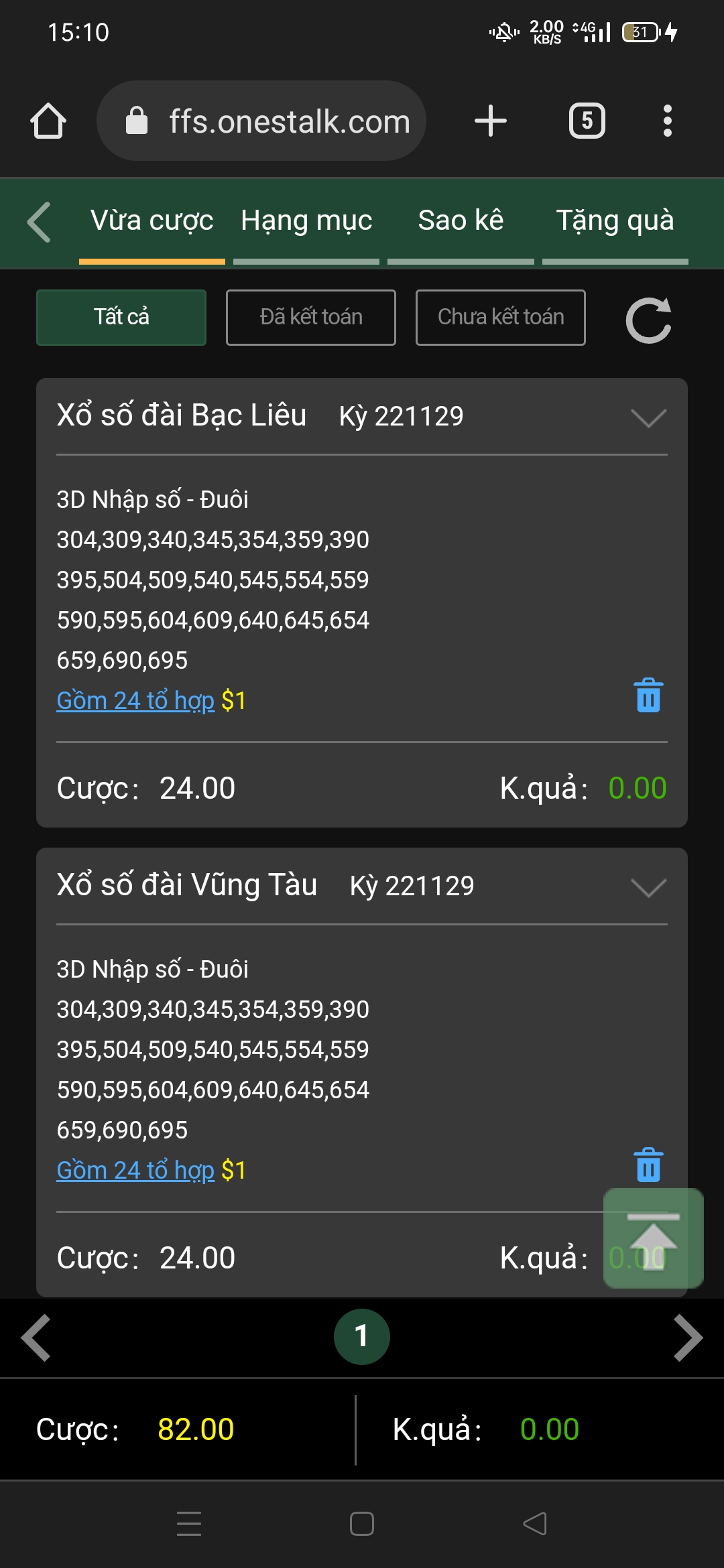This screenshot has height=1568, width=724.
Task: Delete the Vũng Tàu bet
Action: coord(648,1165)
